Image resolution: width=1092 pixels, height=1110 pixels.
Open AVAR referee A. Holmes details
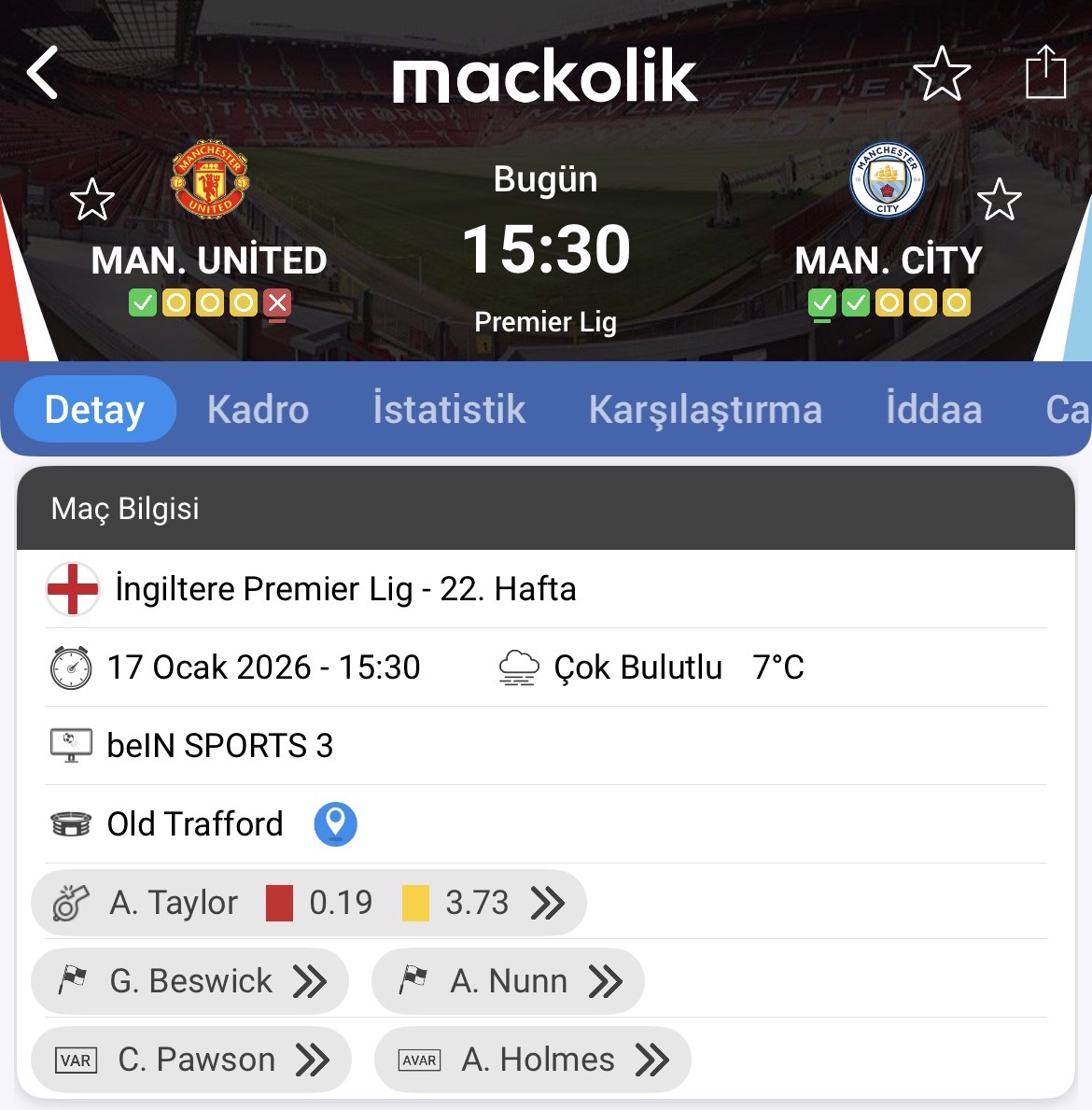coord(533,1060)
